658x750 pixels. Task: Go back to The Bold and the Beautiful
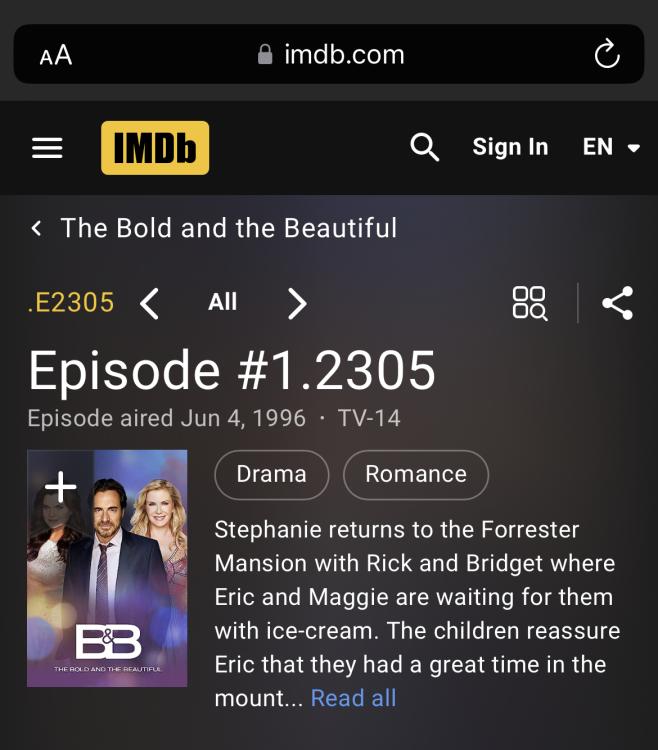pyautogui.click(x=215, y=228)
